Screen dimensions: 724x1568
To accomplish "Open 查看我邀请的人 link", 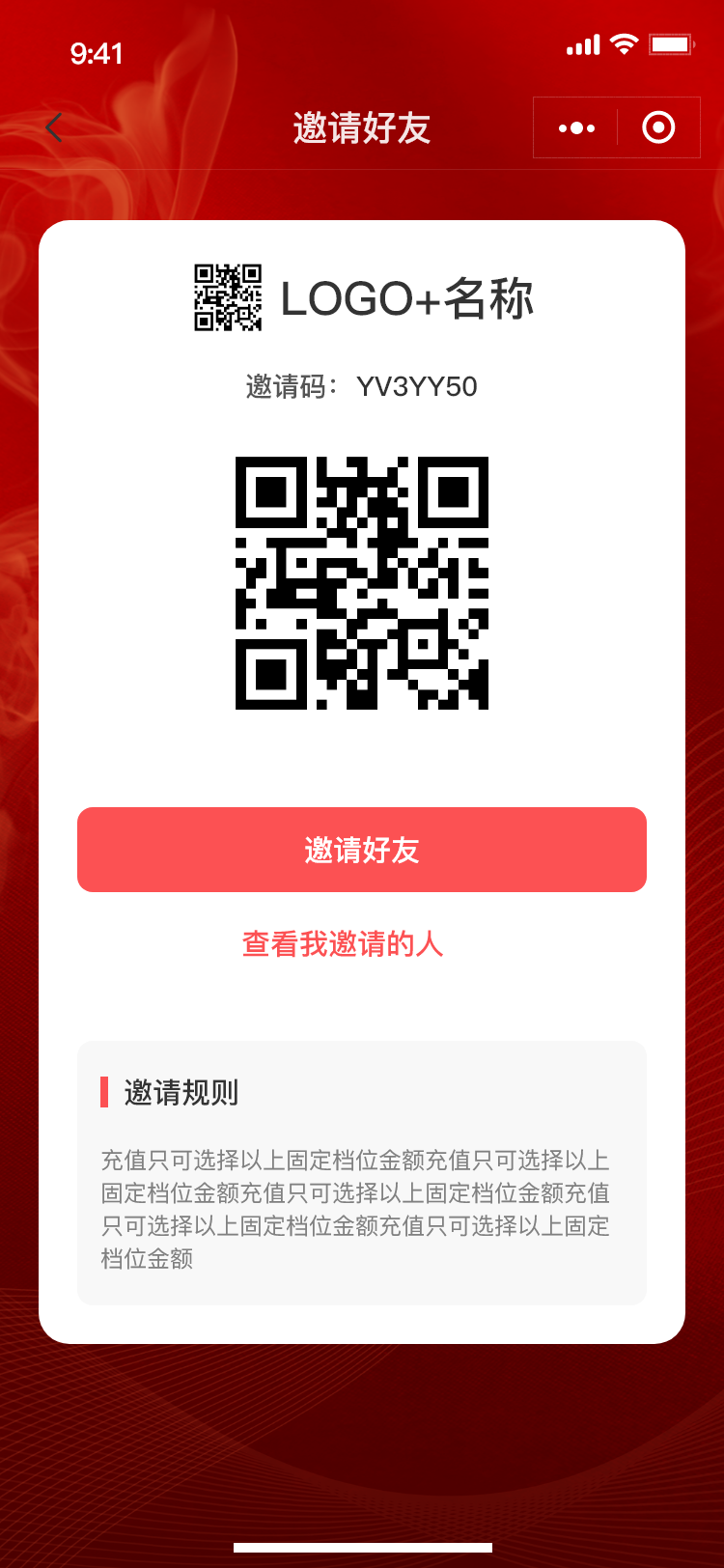I will pyautogui.click(x=343, y=943).
